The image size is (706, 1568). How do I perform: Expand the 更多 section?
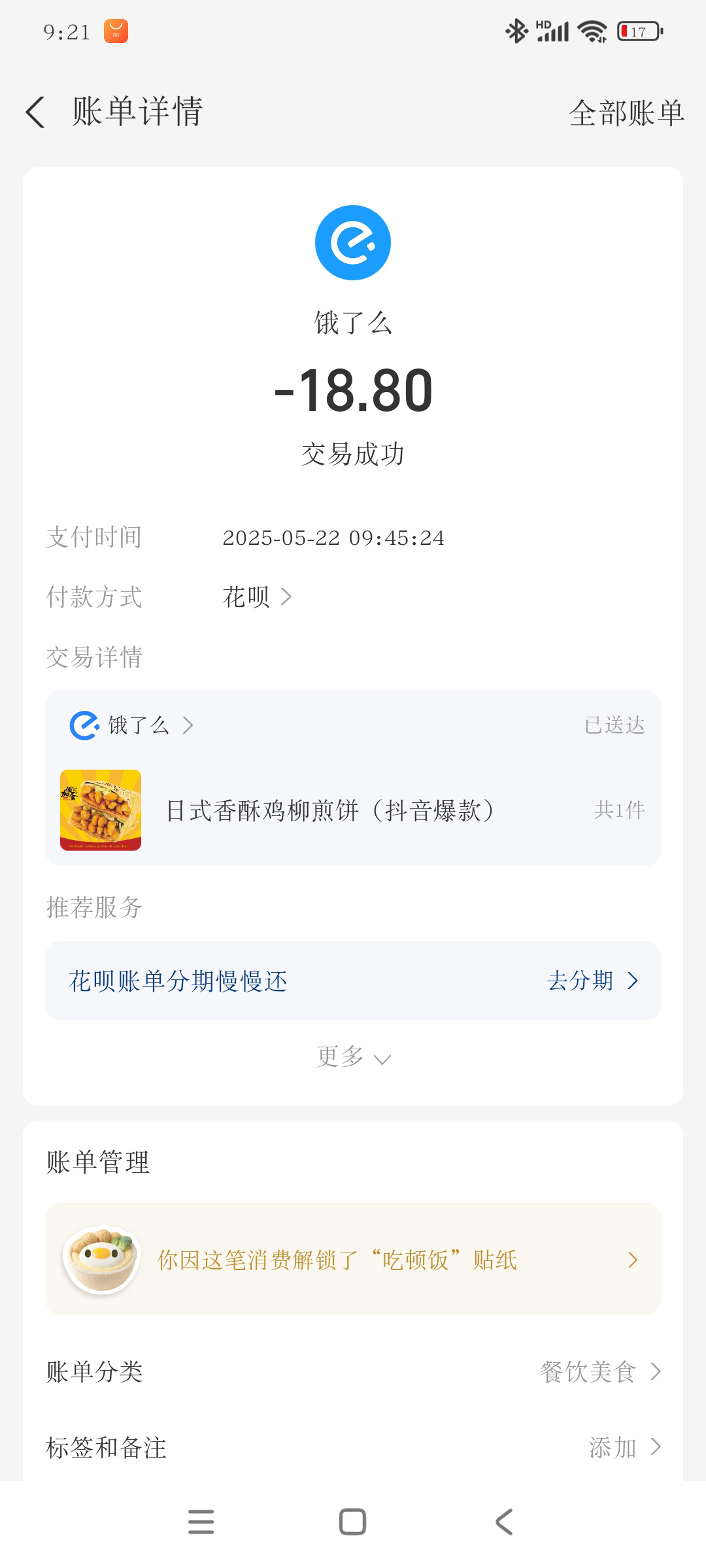(353, 1057)
